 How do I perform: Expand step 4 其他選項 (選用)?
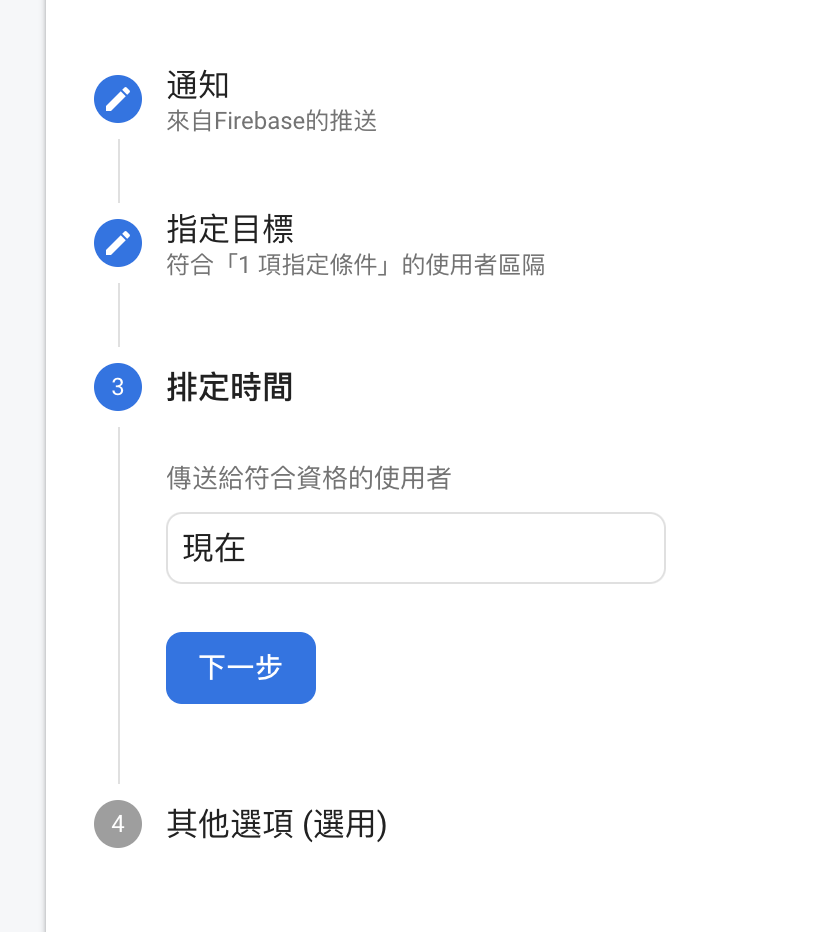276,825
